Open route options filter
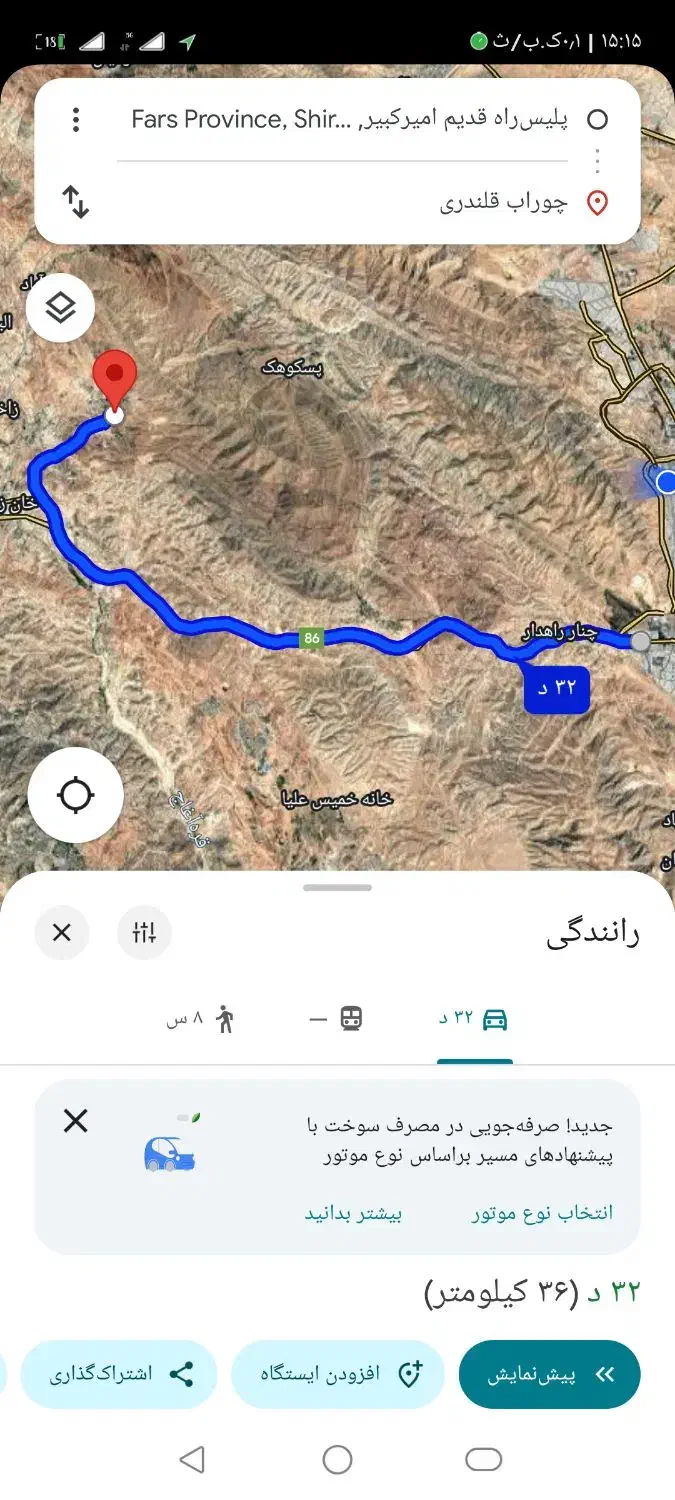 click(144, 933)
